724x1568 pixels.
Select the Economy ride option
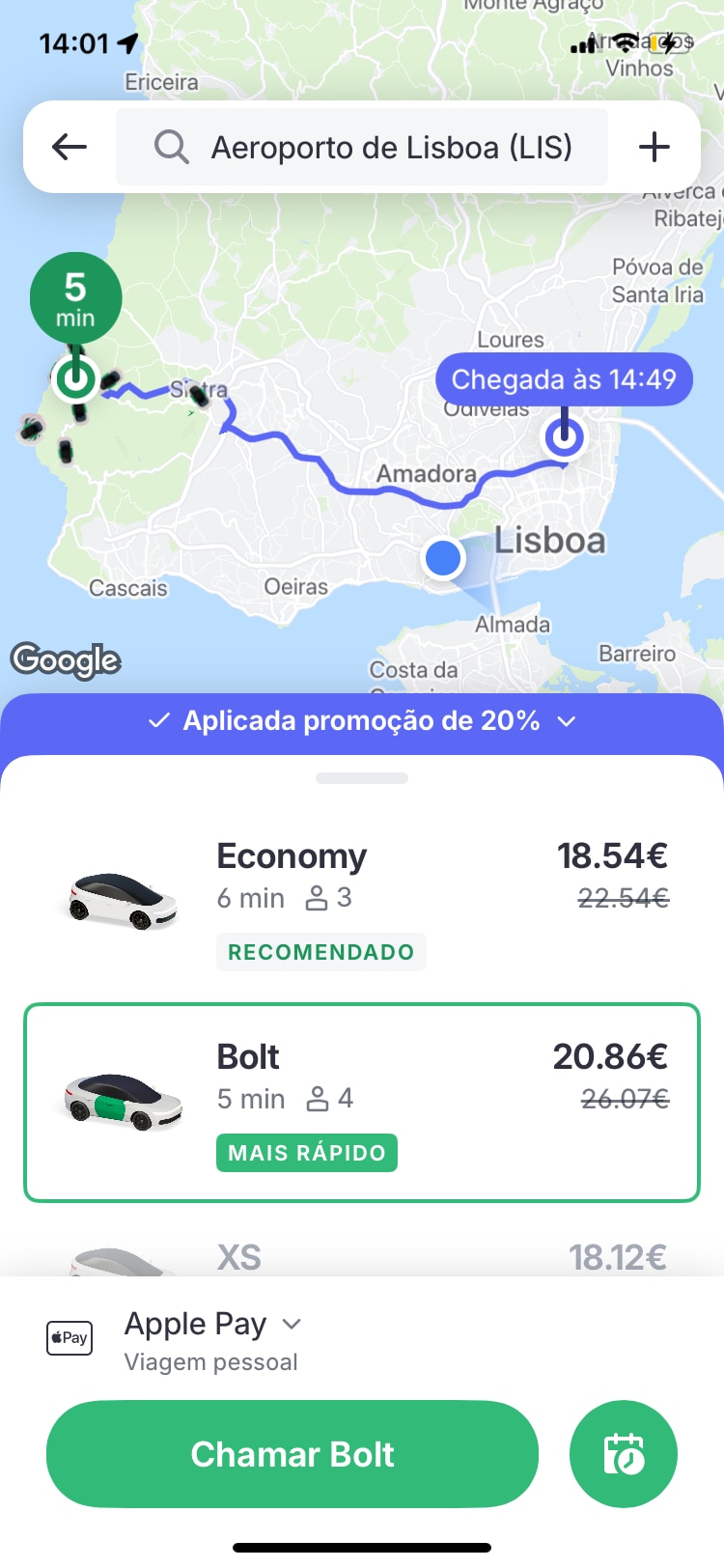click(362, 902)
